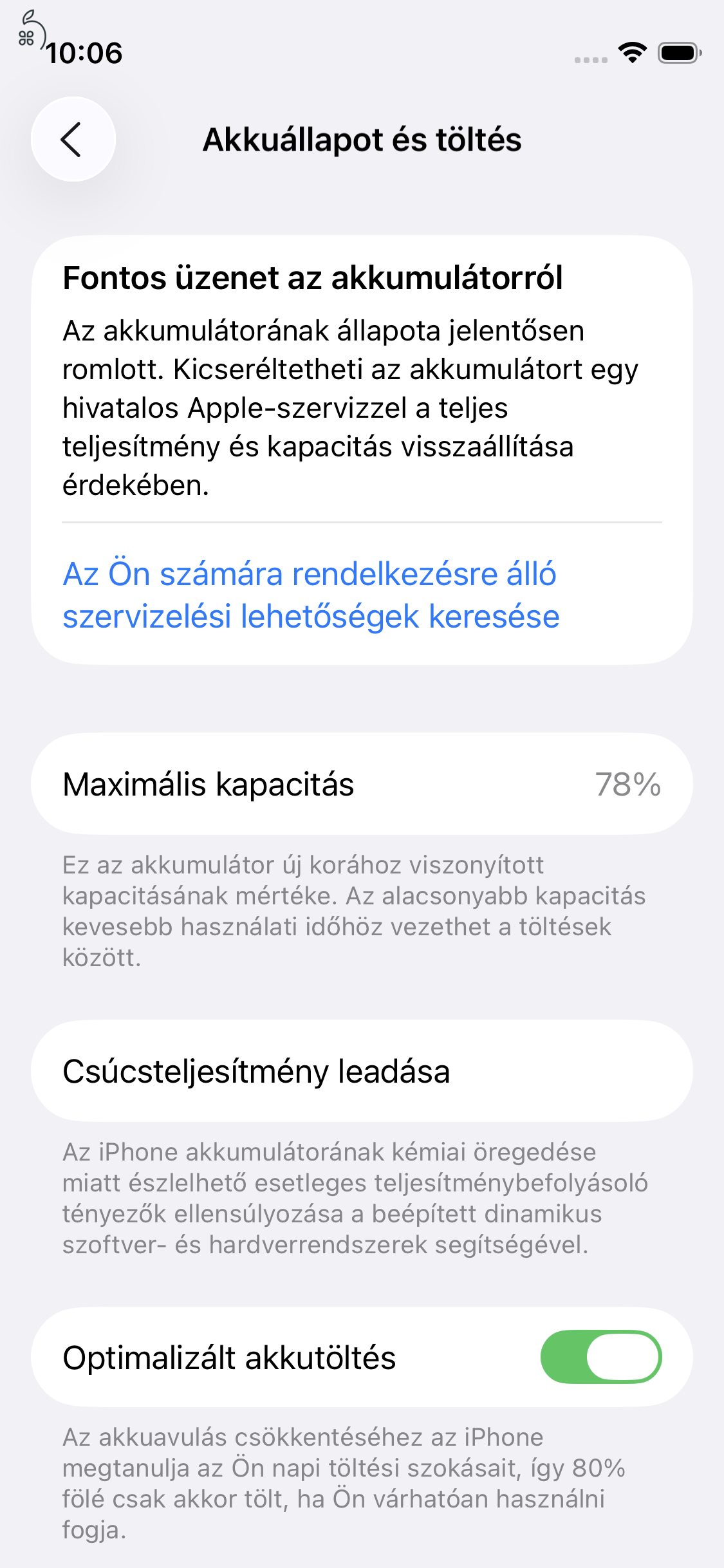Screen dimensions: 724x1568
Task: Tap the Wi-Fi icon in the status bar
Action: 632,54
